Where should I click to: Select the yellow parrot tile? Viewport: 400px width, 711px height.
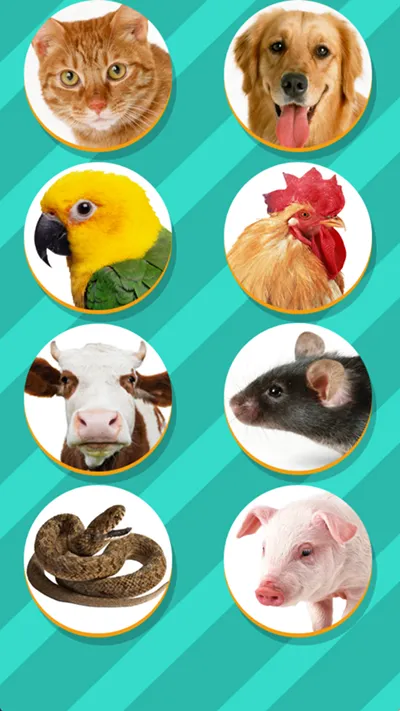click(98, 237)
